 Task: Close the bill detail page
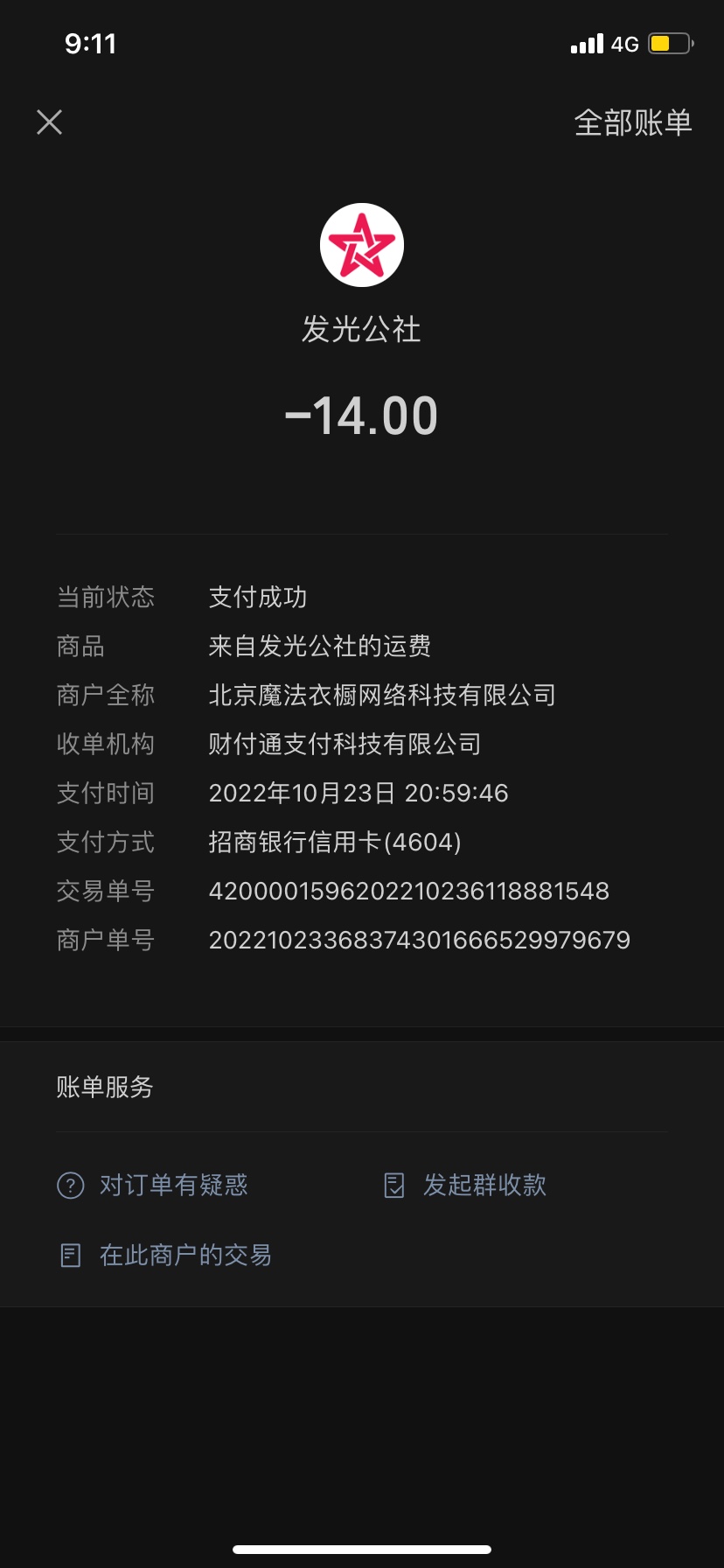point(50,122)
